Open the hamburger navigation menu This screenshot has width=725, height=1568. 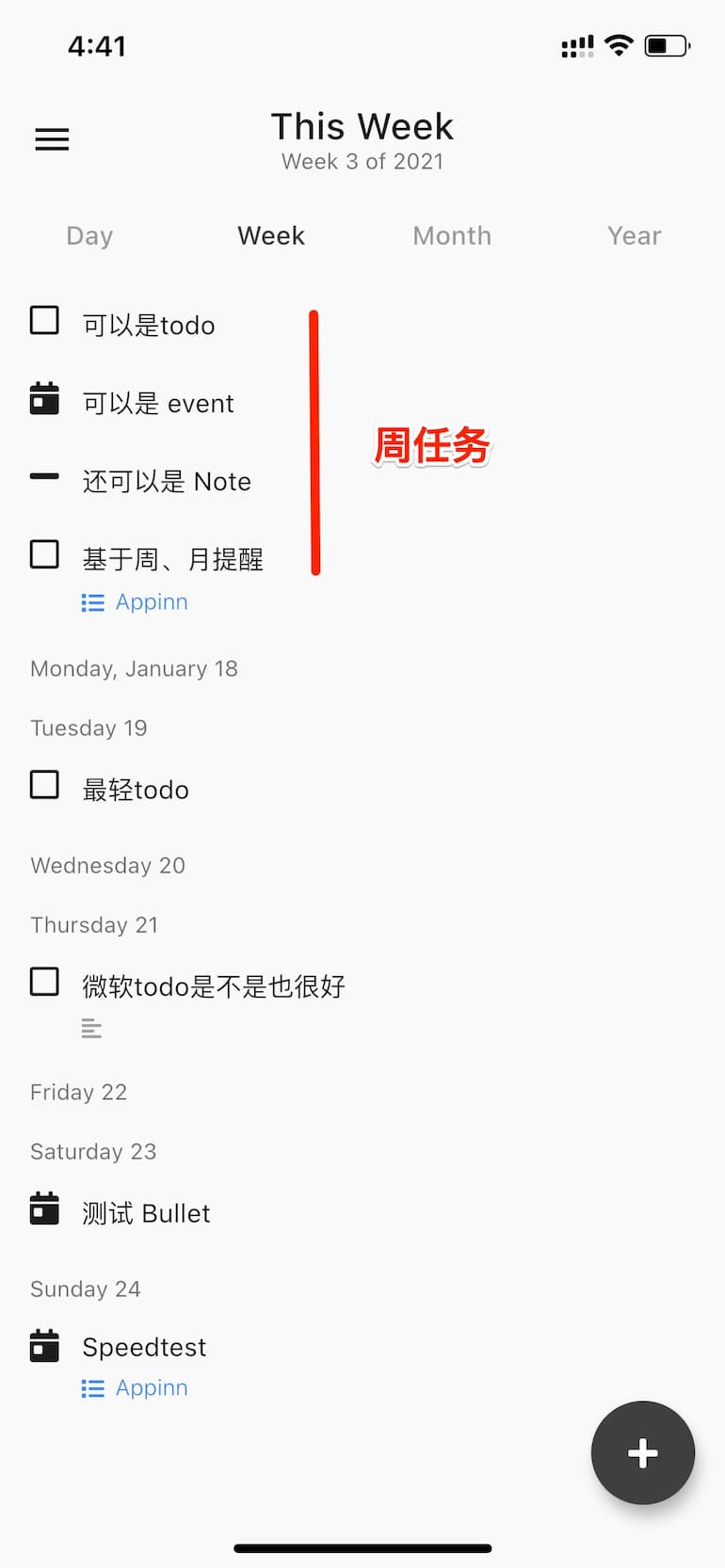pyautogui.click(x=51, y=138)
